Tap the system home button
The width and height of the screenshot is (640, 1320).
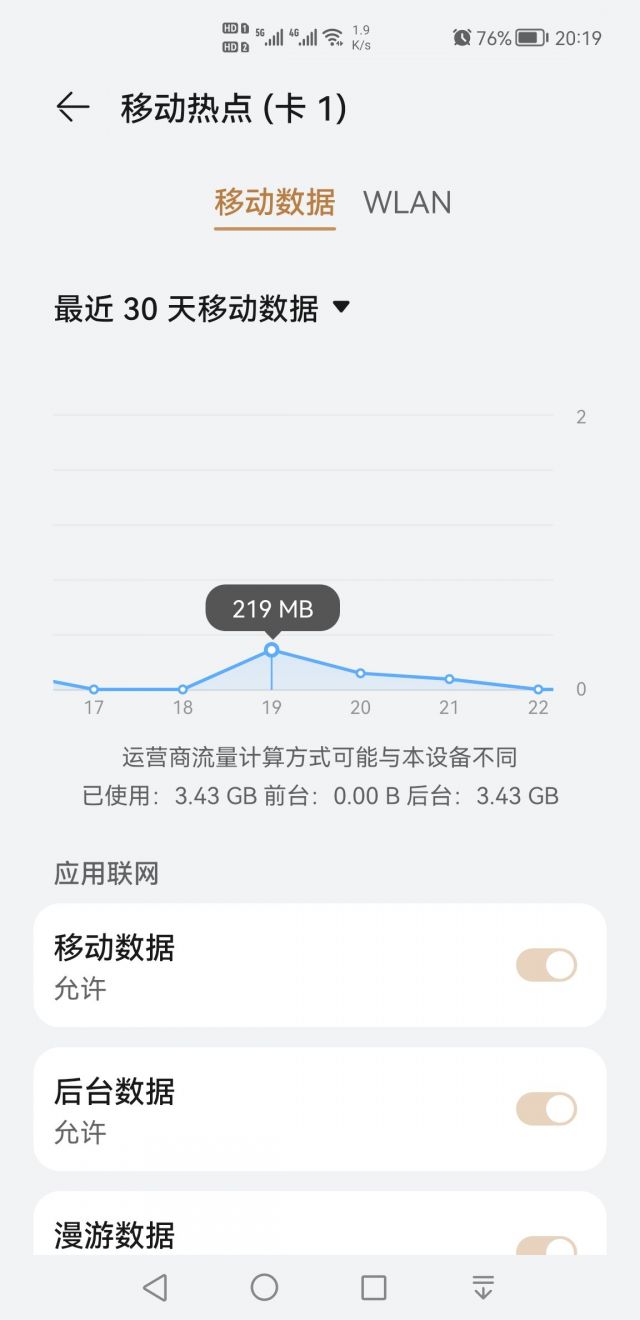pyautogui.click(x=264, y=1287)
